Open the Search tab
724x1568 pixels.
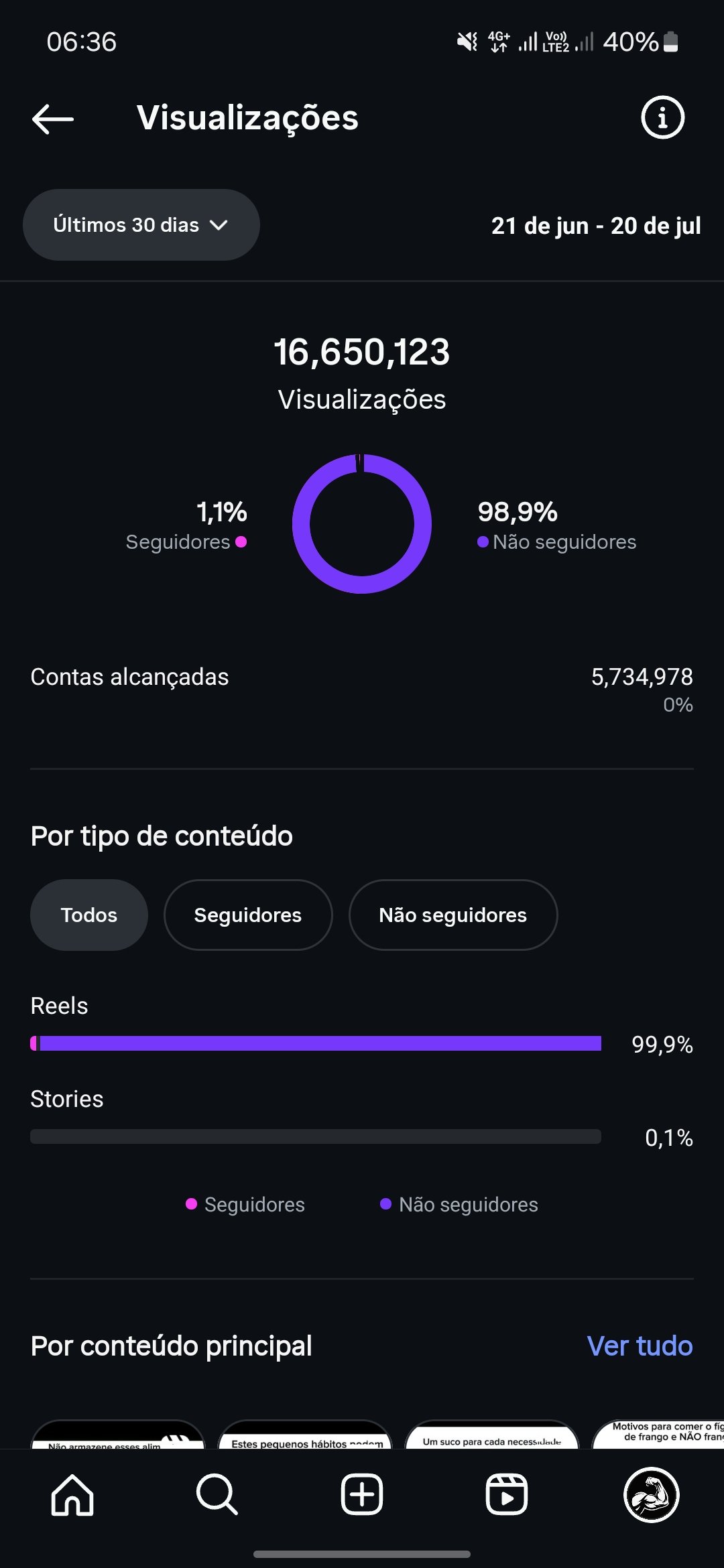click(x=217, y=1495)
